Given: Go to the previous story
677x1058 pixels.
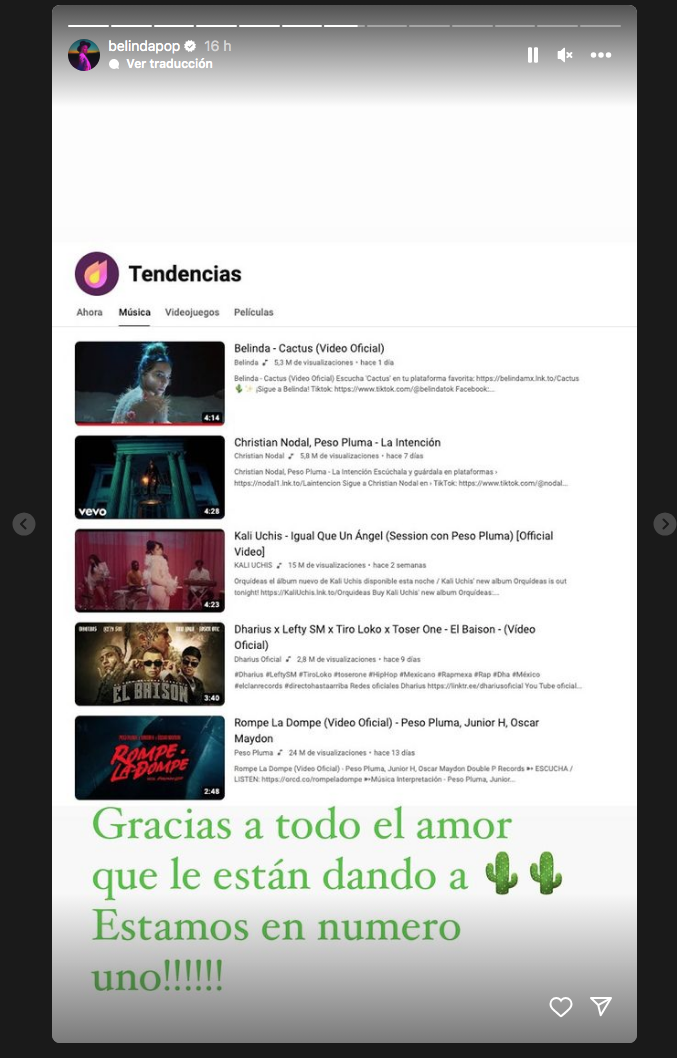Looking at the screenshot, I should (24, 524).
